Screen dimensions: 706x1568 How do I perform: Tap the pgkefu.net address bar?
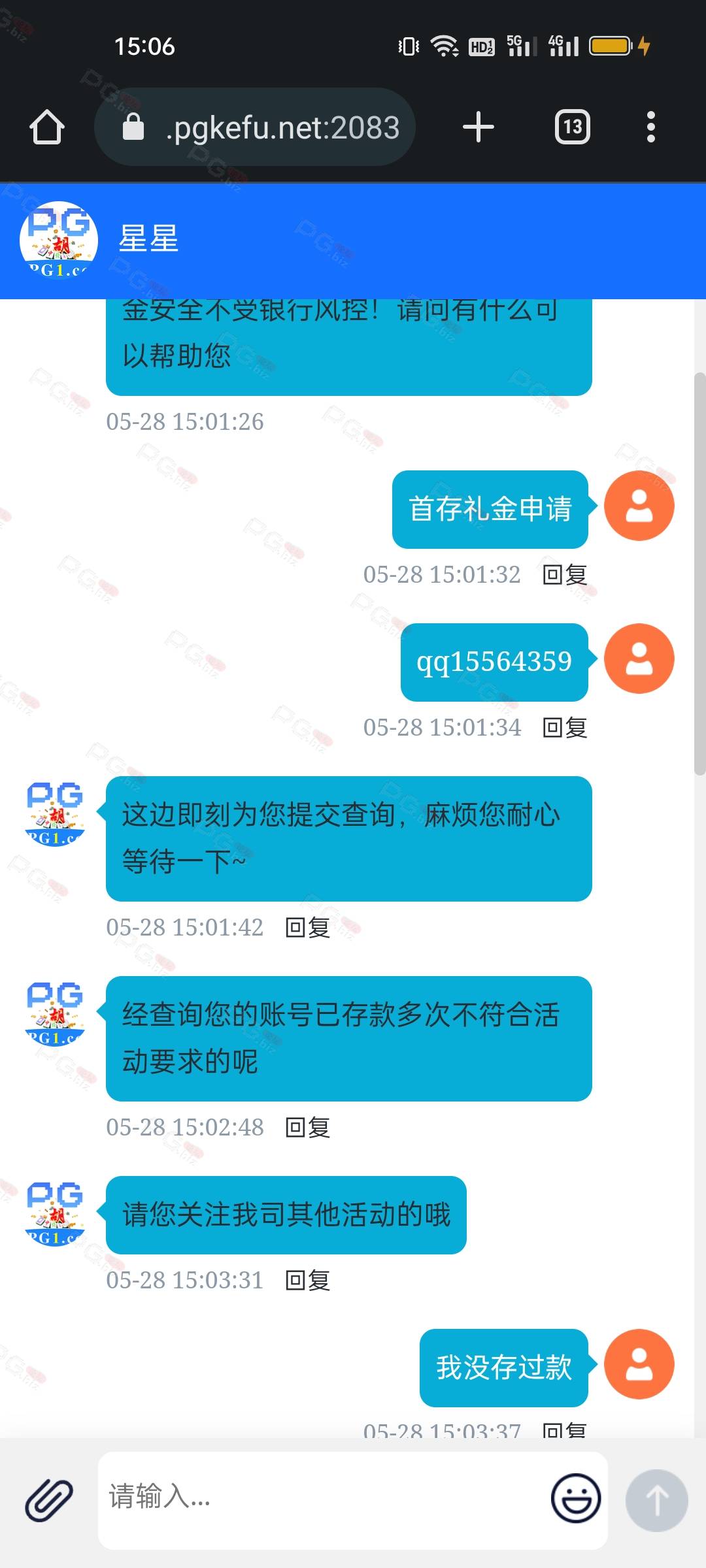[255, 127]
